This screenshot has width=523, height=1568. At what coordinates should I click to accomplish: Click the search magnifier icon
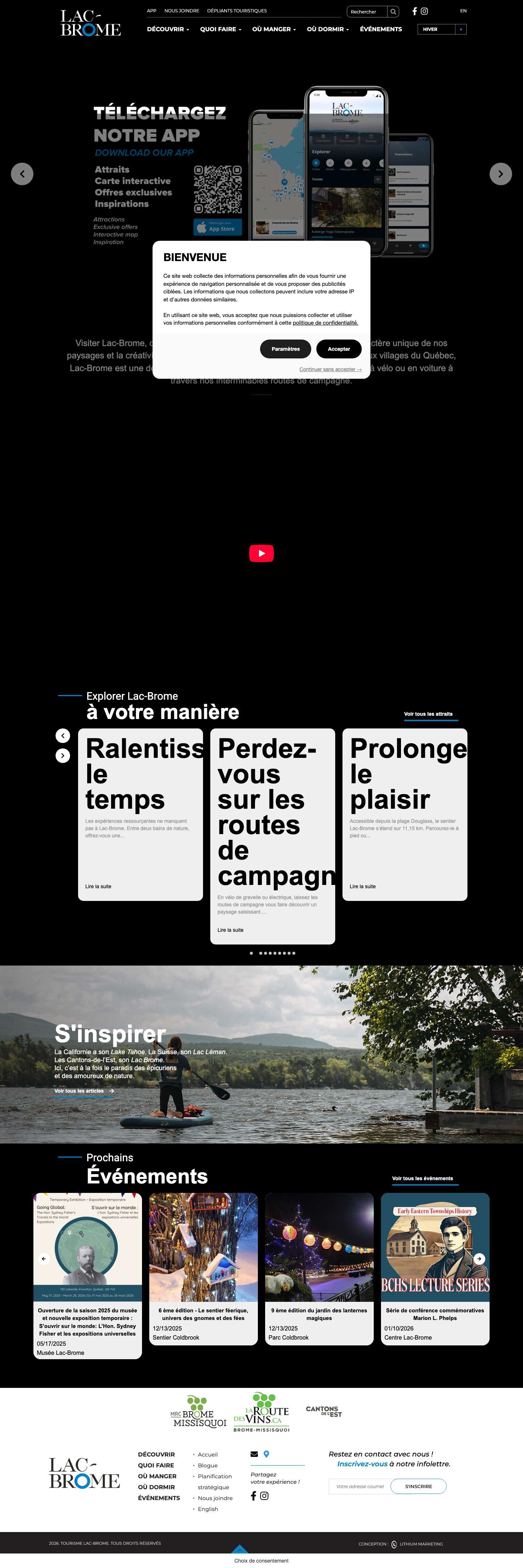393,11
